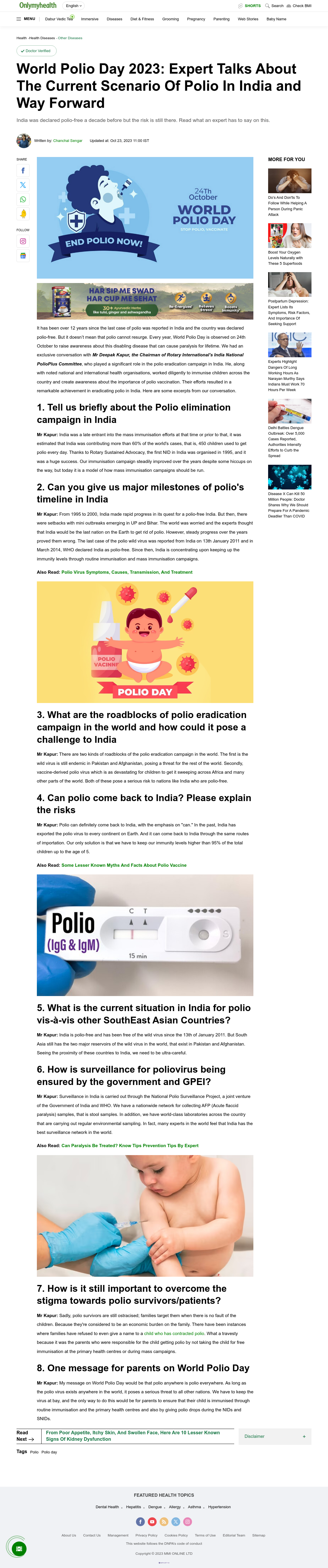Open the Pregnancy category

196,19
